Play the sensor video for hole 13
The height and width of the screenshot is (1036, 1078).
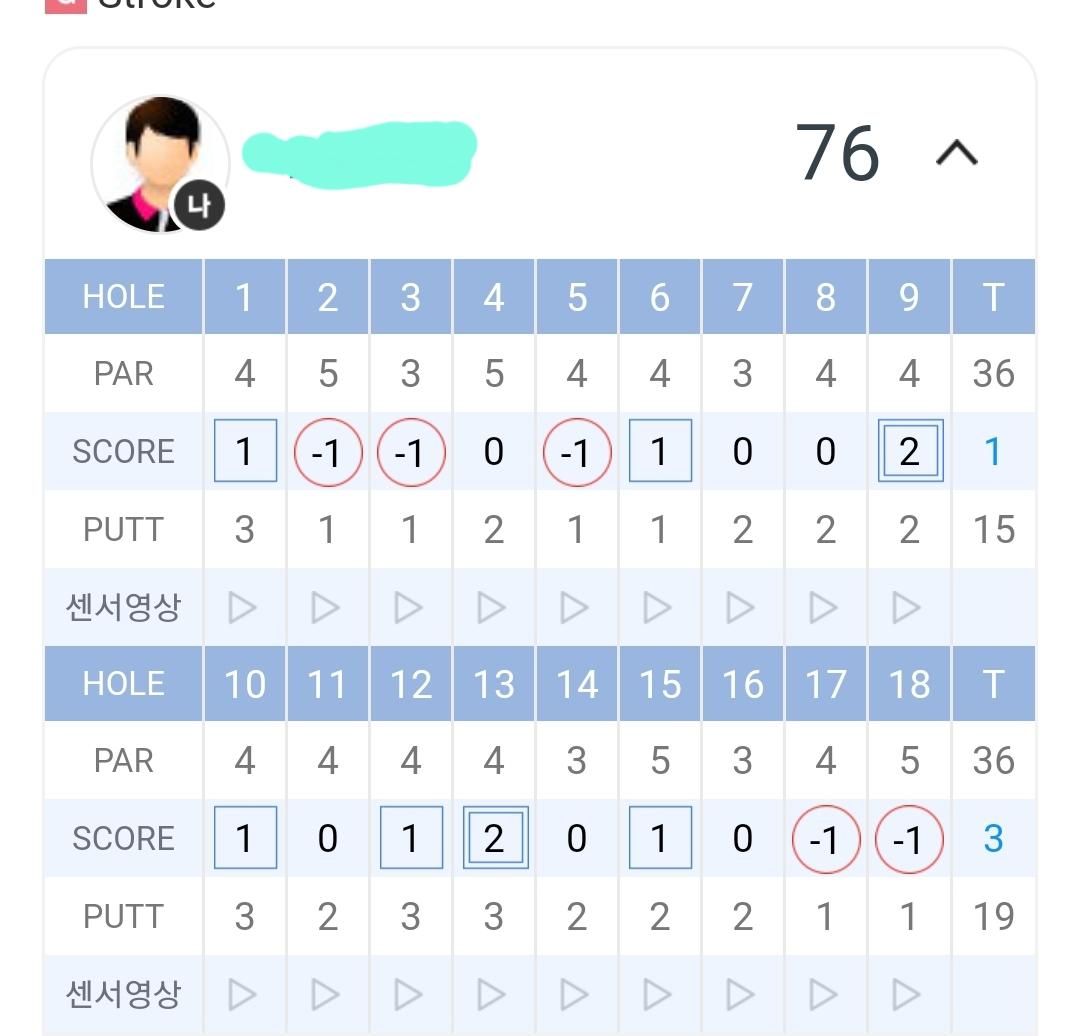coord(492,994)
